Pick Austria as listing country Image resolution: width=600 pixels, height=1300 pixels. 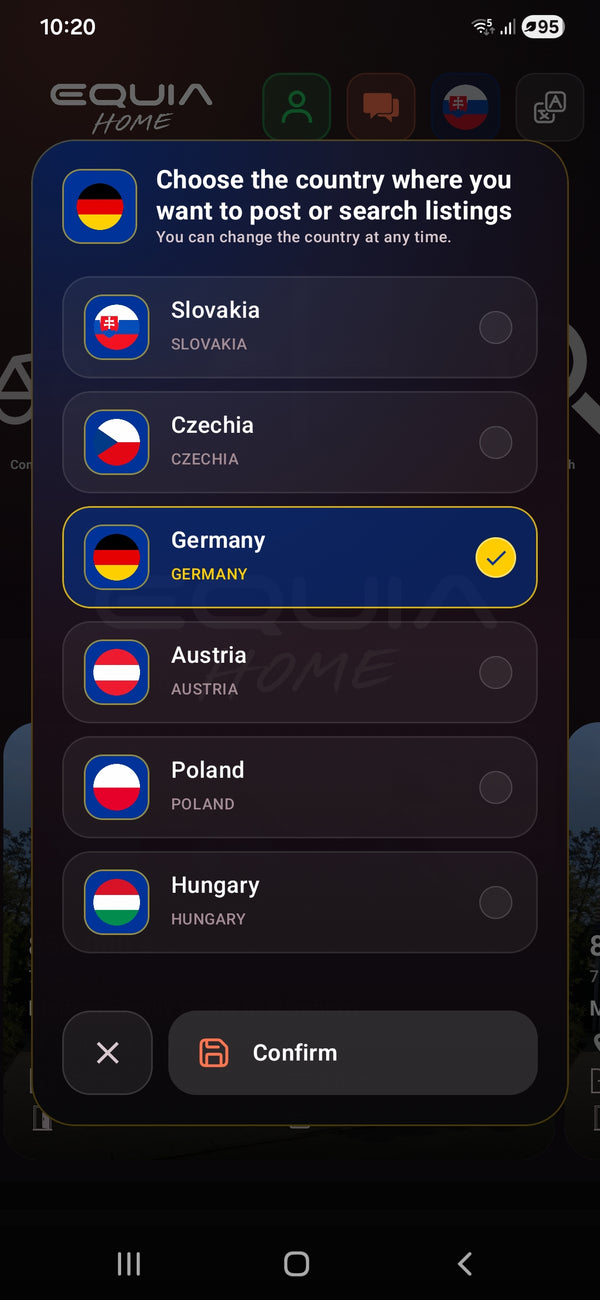[x=300, y=672]
